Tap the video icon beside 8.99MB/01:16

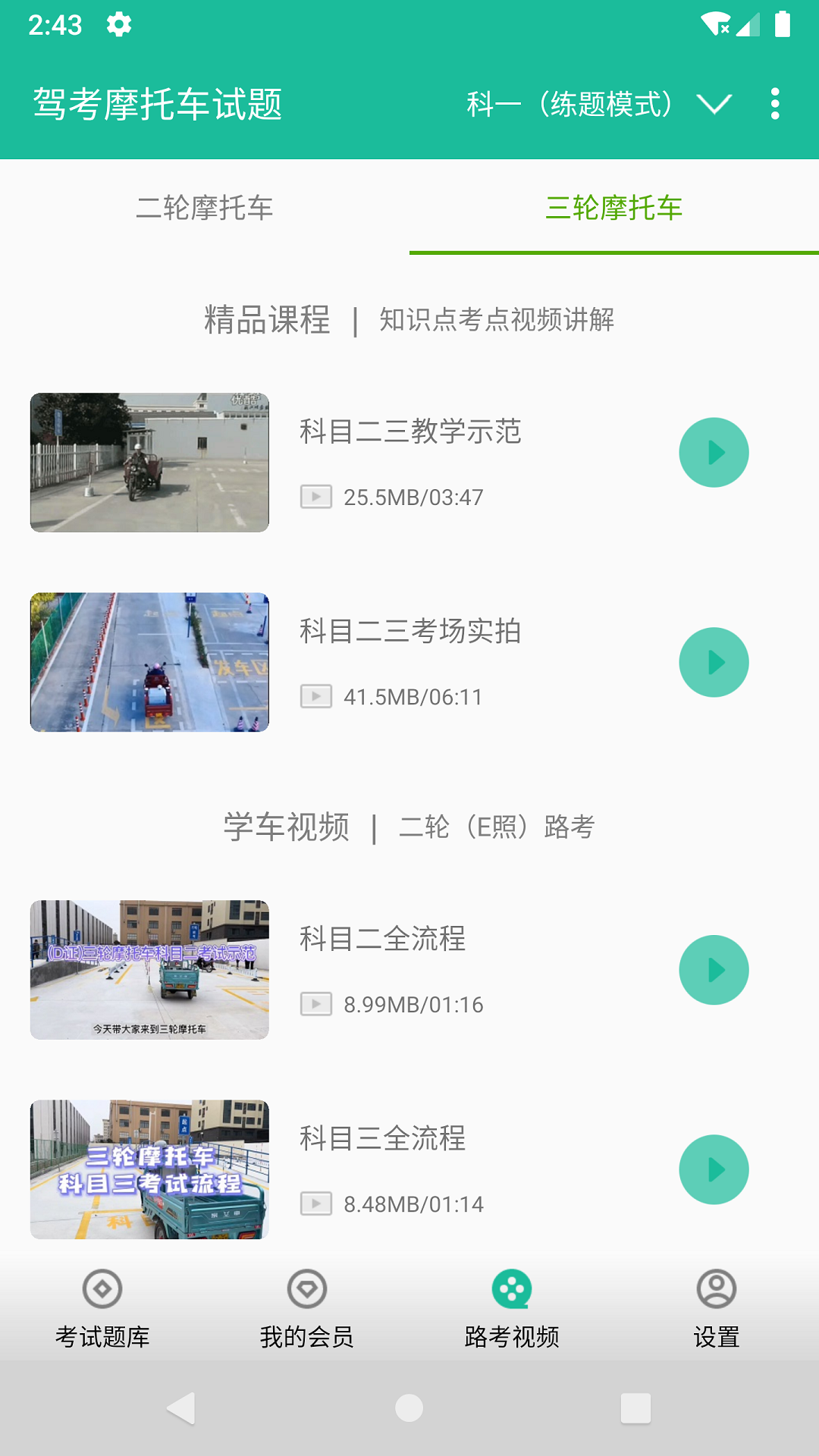click(x=317, y=1003)
